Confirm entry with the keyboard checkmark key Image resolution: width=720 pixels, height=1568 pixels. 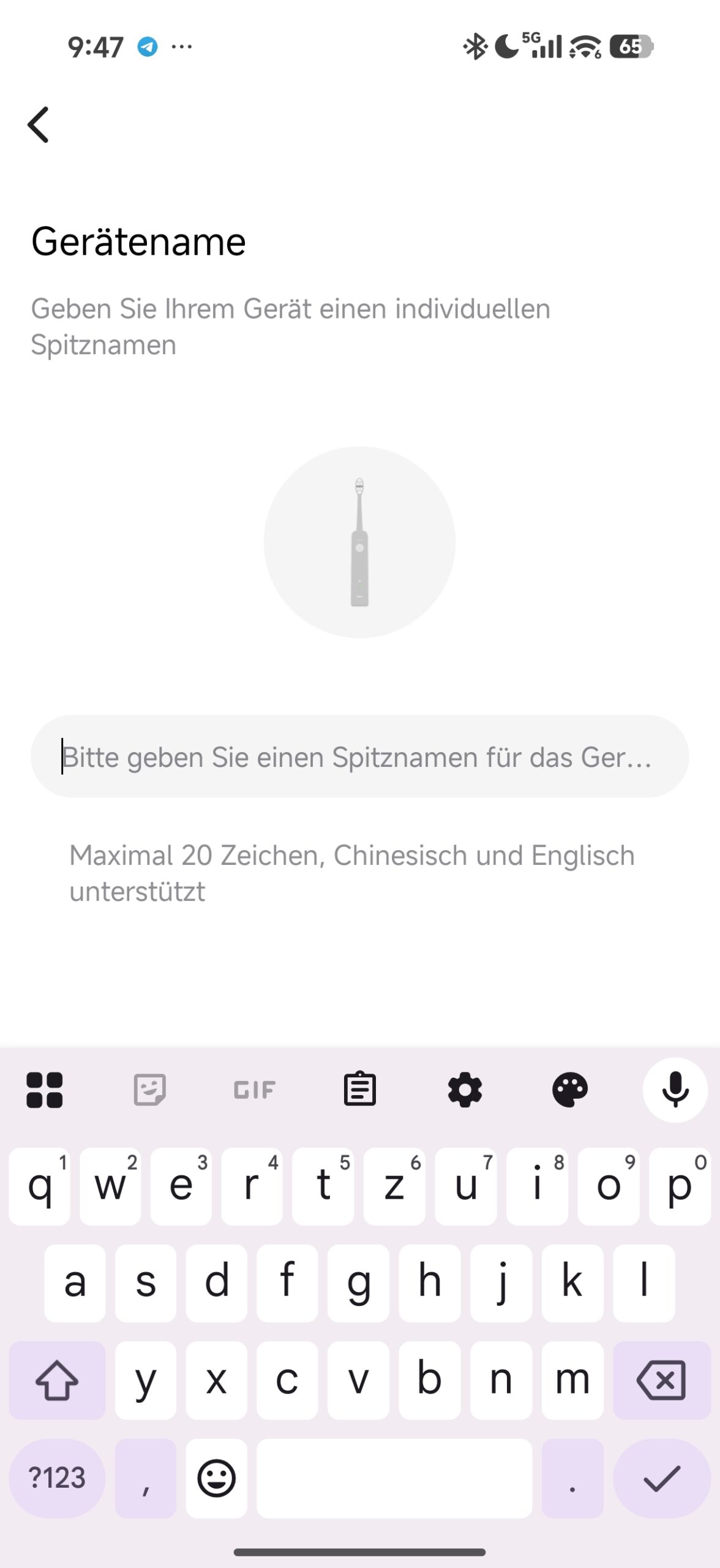point(662,1478)
